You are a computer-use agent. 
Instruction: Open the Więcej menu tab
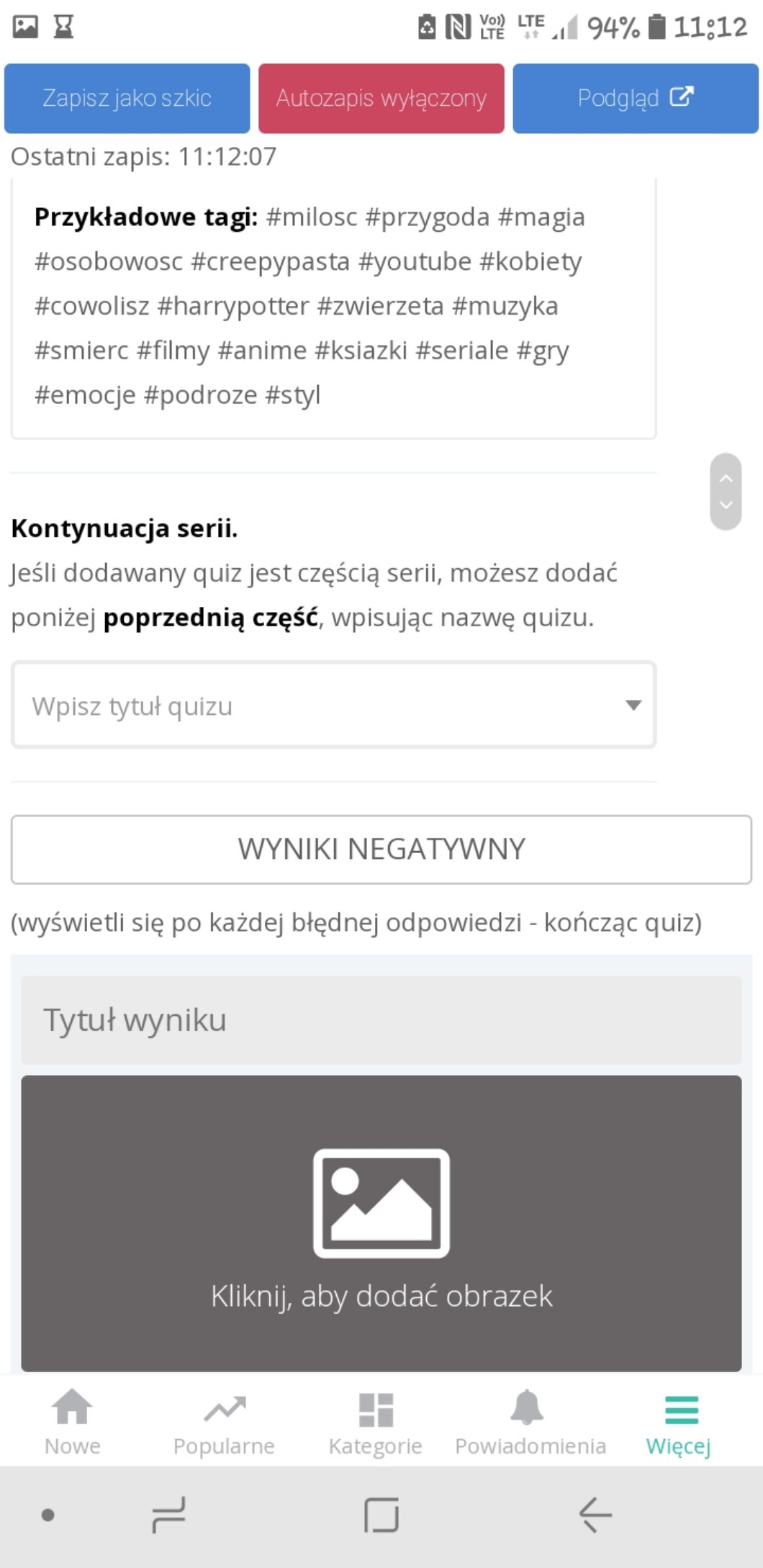pyautogui.click(x=679, y=1422)
